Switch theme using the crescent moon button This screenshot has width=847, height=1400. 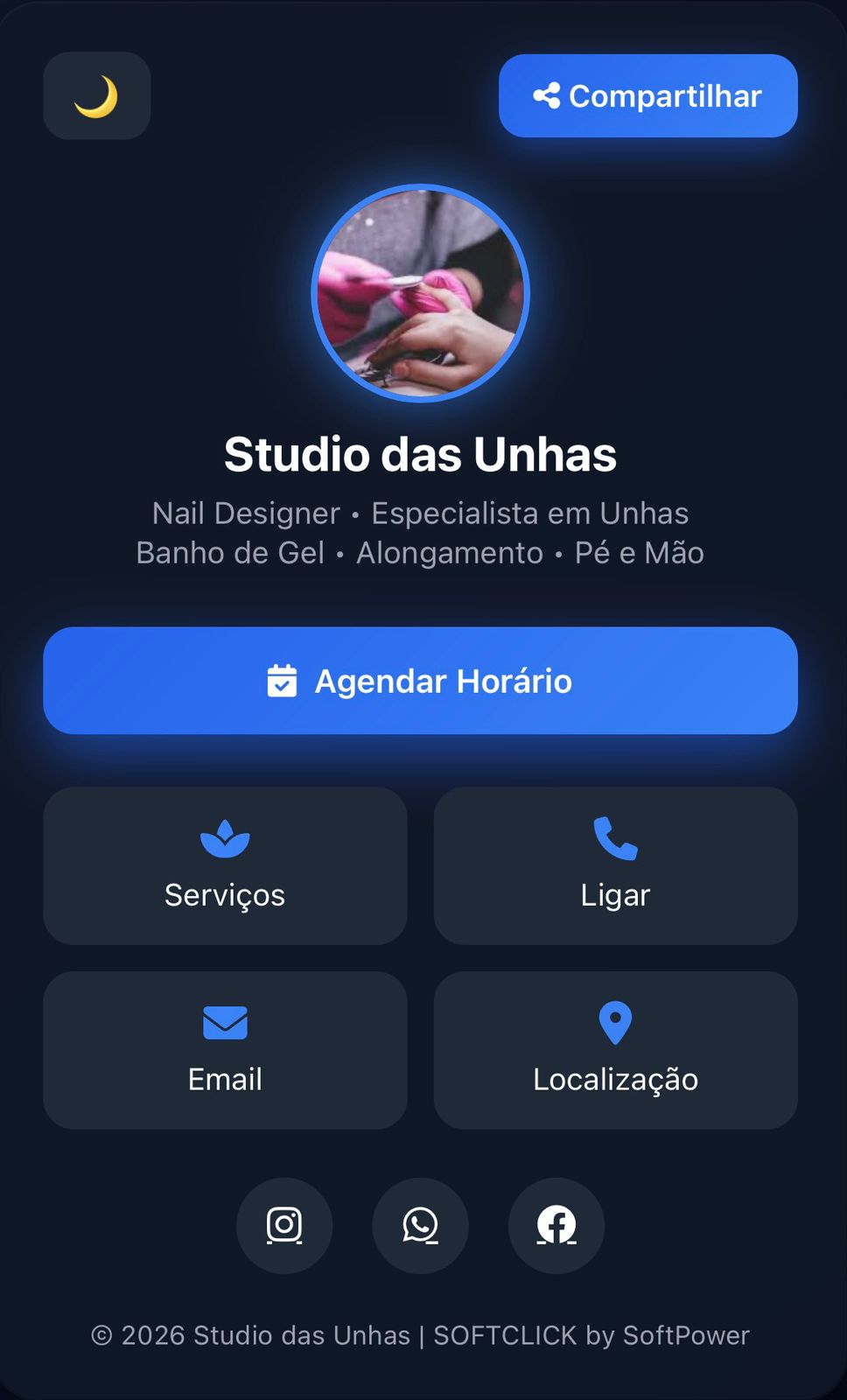(96, 96)
